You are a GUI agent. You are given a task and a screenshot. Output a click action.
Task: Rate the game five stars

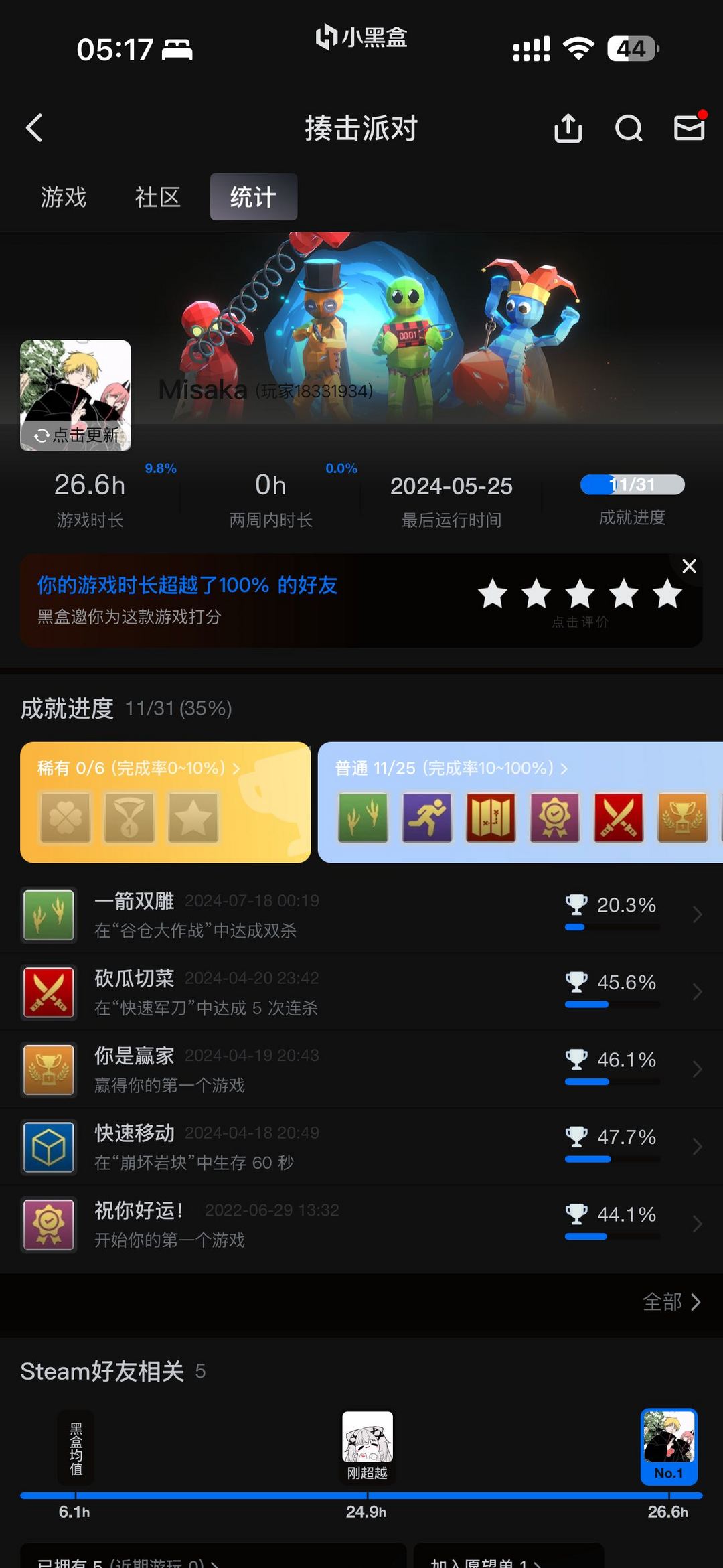(667, 593)
